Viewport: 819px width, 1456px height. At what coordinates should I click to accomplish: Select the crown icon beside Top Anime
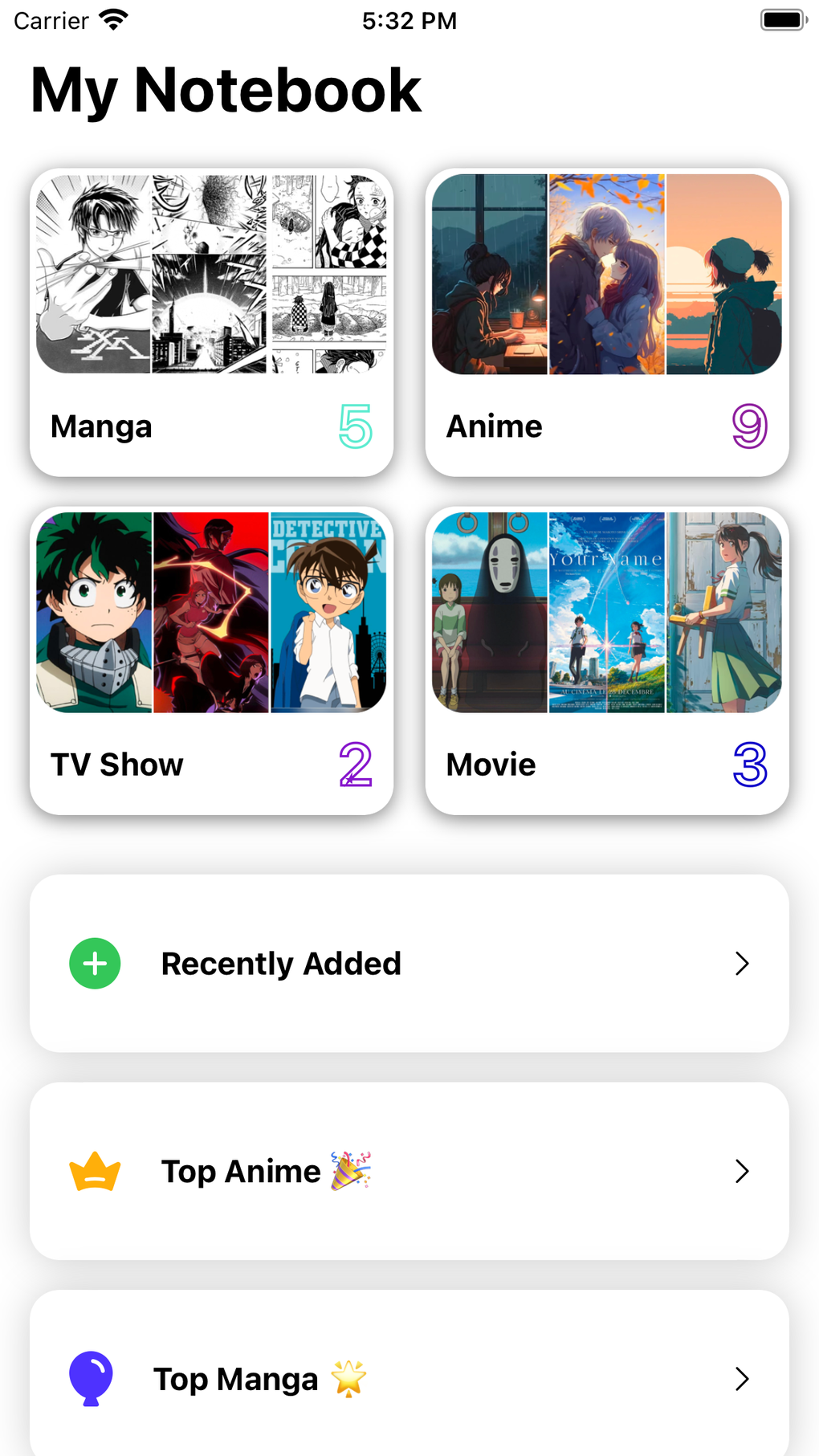[94, 1171]
